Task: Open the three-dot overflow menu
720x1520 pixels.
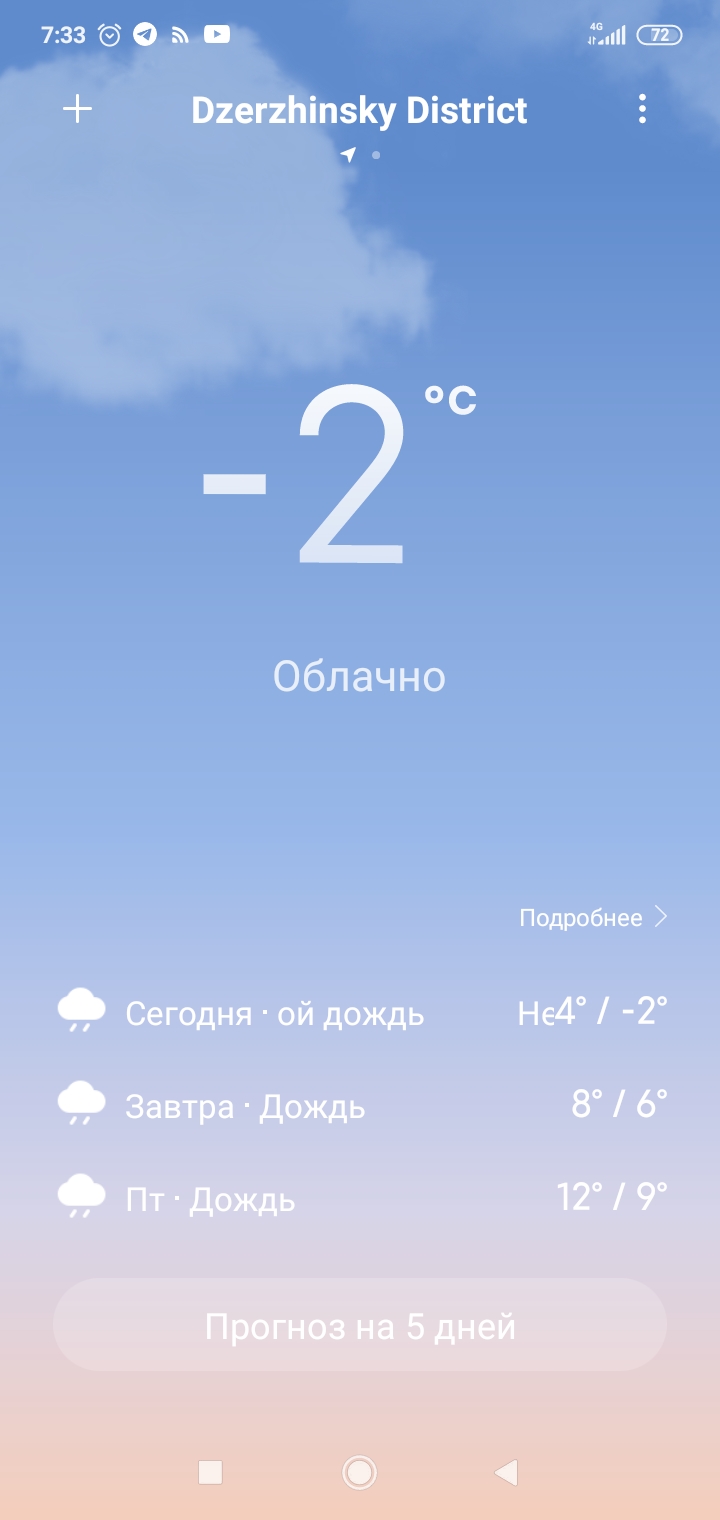Action: (642, 109)
